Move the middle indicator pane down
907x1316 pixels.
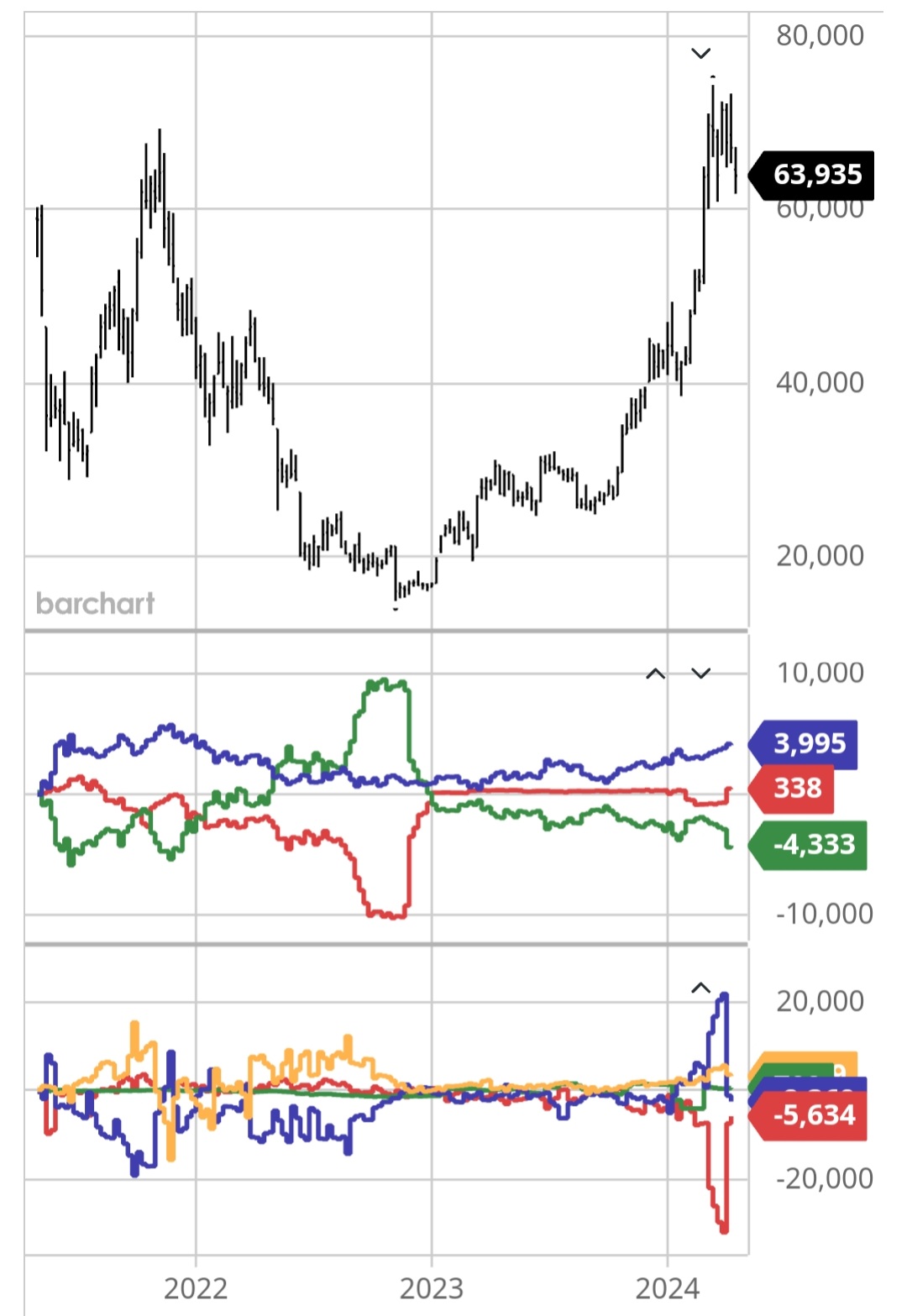tap(700, 674)
